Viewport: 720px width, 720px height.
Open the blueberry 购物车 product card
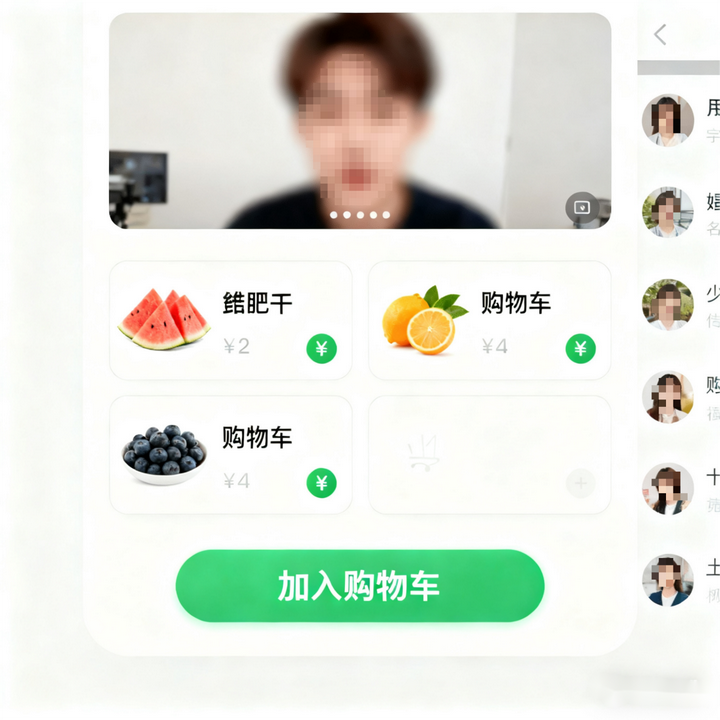(230, 453)
